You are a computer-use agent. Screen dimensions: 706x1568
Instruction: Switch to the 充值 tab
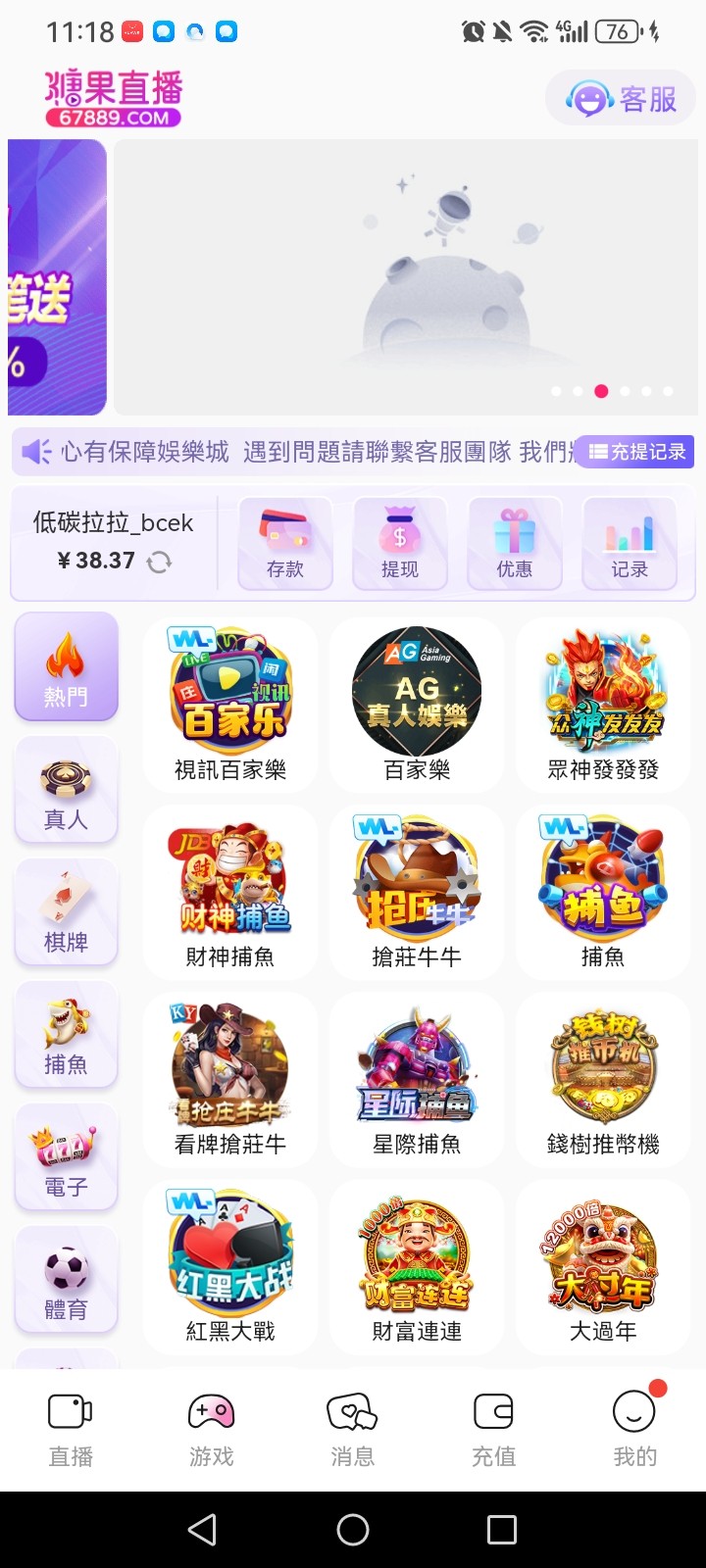point(493,1429)
